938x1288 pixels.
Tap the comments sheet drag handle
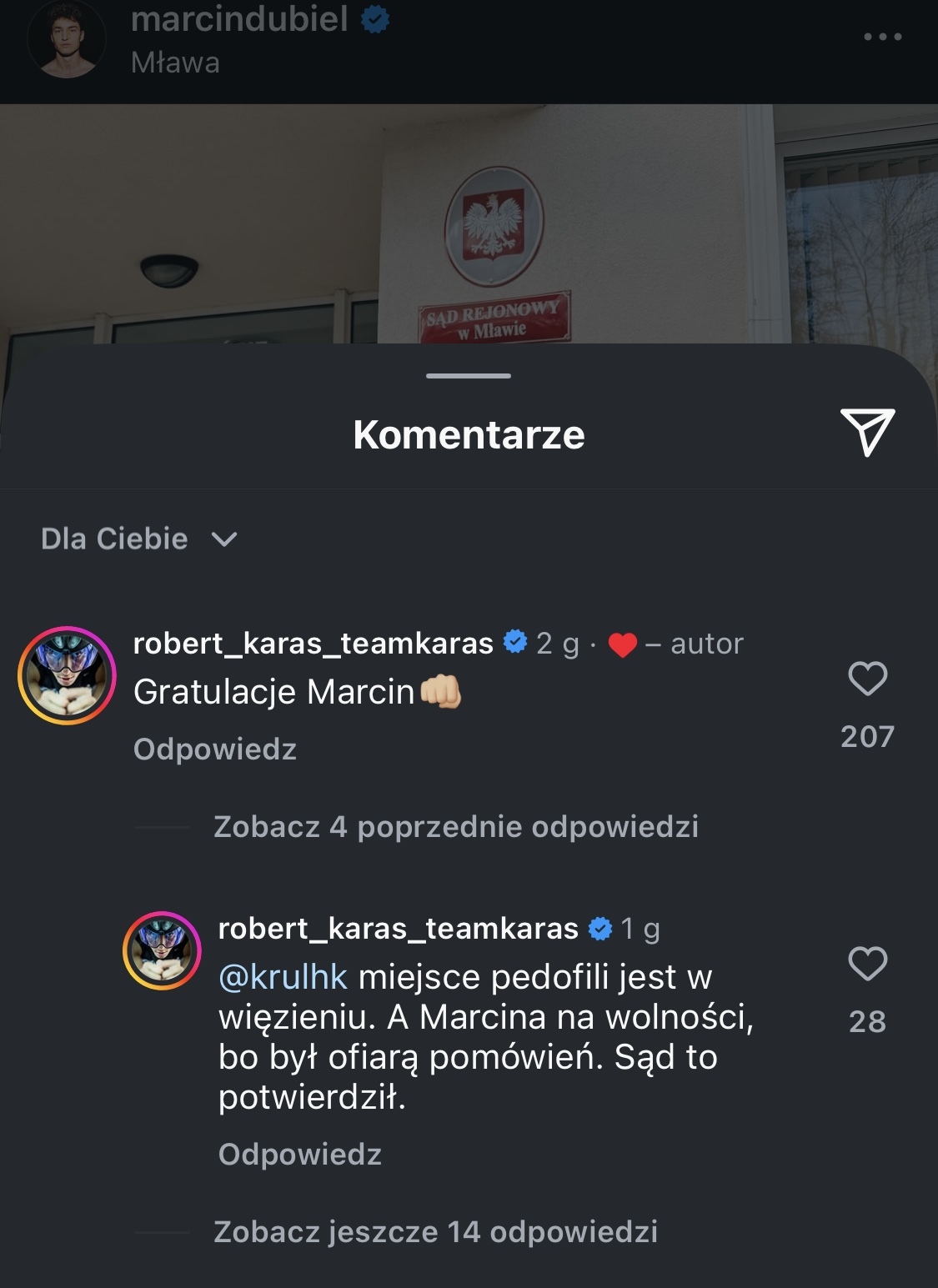(469, 376)
